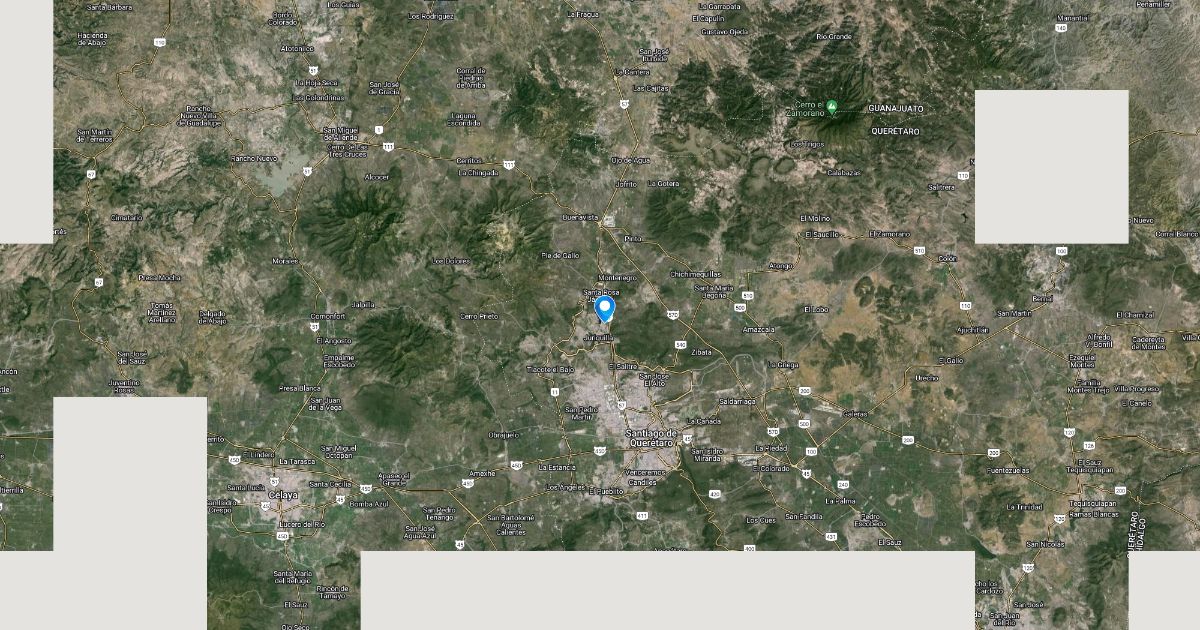This screenshot has height=630, width=1200.
Task: Open the Cerro el Zamorano peak marker
Action: tap(832, 105)
